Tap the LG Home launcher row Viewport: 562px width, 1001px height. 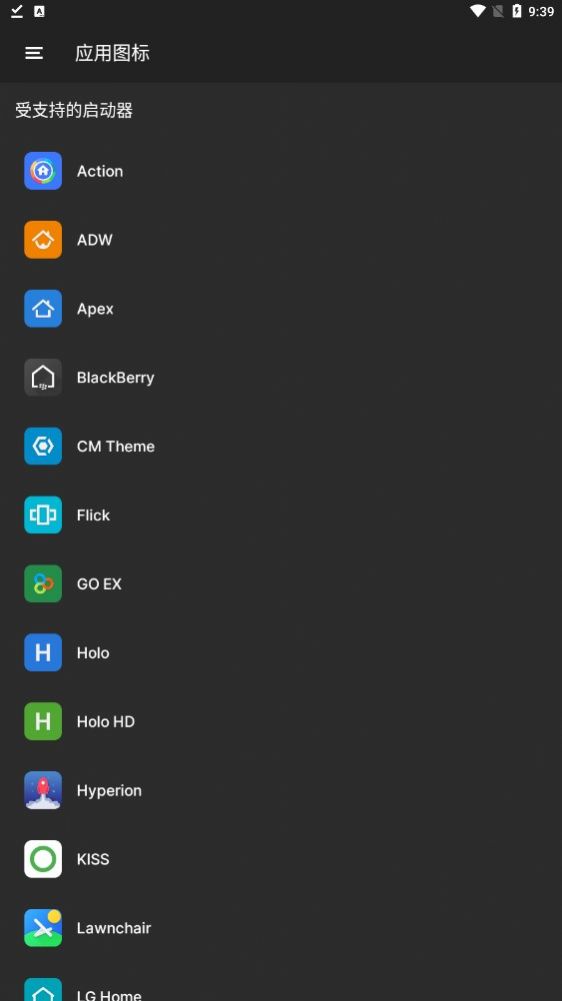(281, 983)
